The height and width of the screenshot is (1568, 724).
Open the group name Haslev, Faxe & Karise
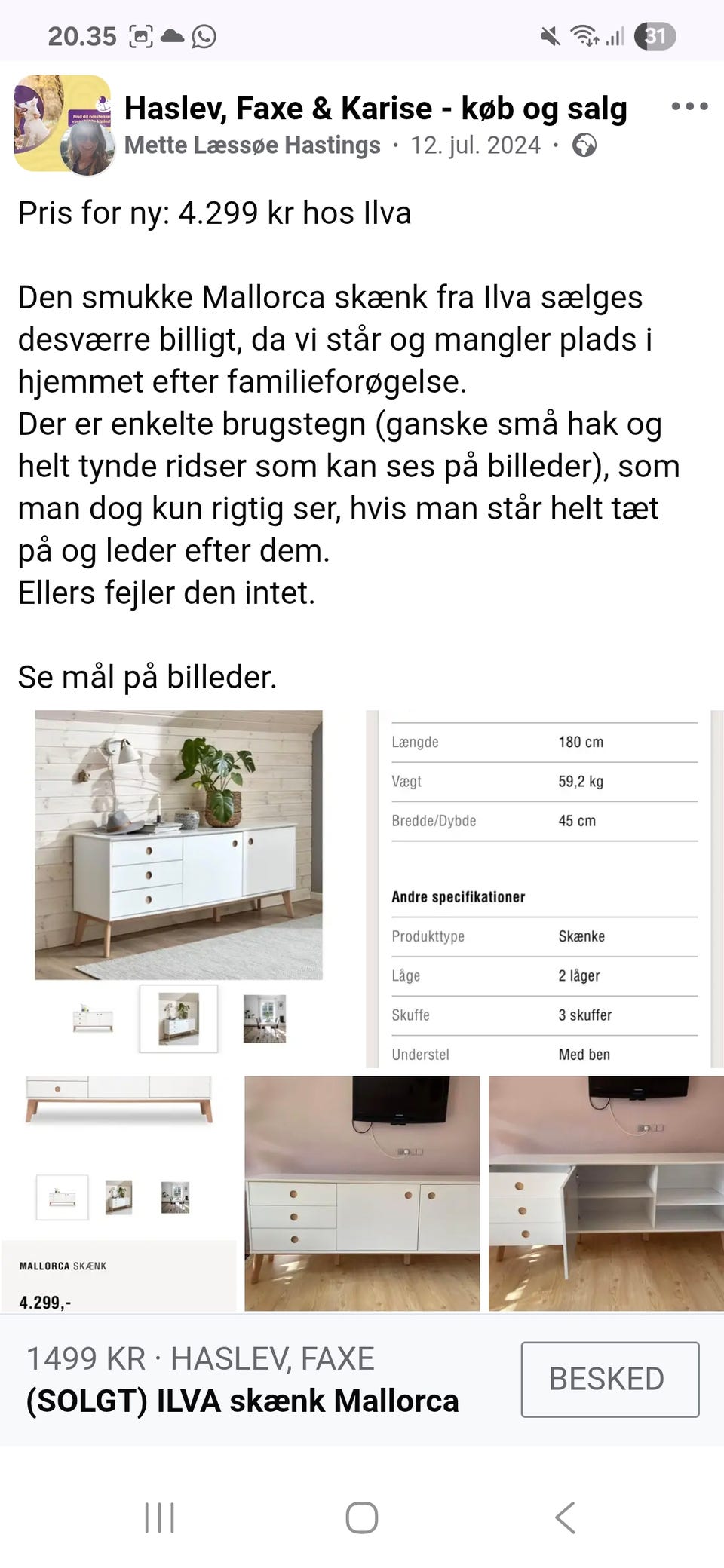click(x=375, y=107)
